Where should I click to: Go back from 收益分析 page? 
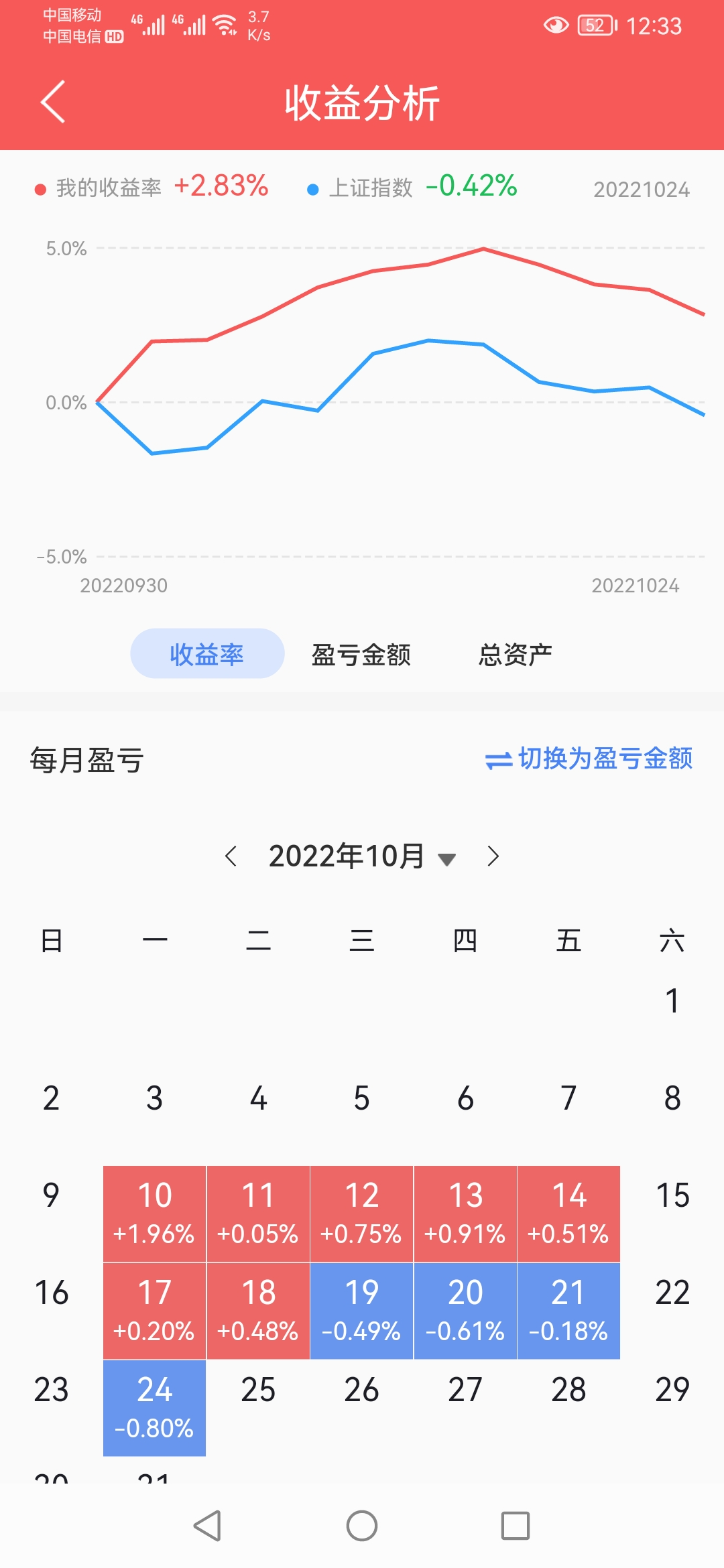point(54,102)
